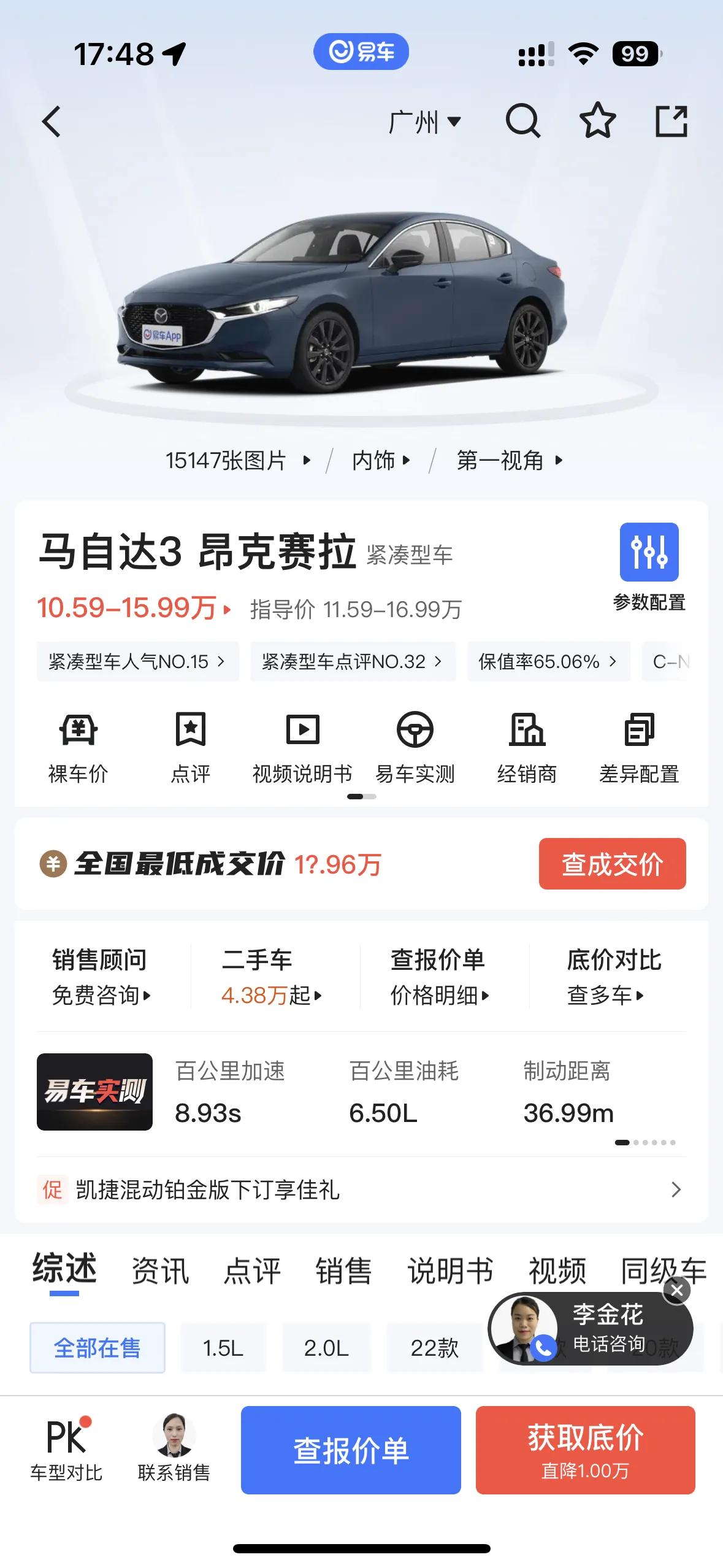Tap 获取底价 to get lowest price
The height and width of the screenshot is (1568, 723).
[585, 1450]
